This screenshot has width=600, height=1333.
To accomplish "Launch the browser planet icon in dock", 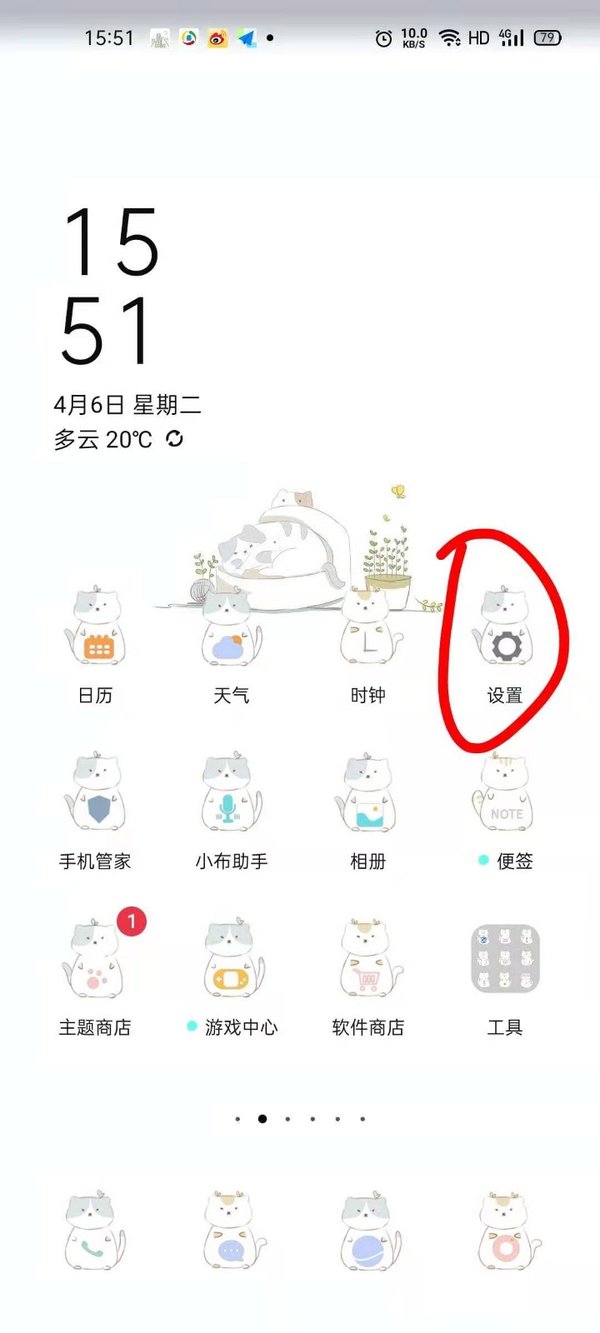I will [x=368, y=1232].
